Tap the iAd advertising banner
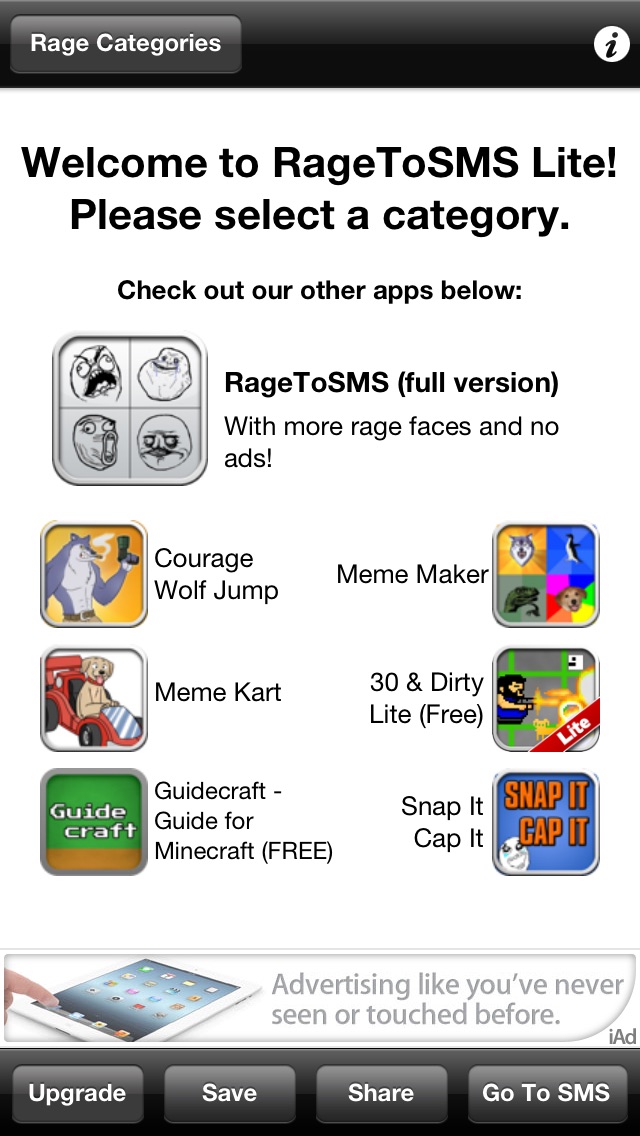The height and width of the screenshot is (1136, 640). coord(320,999)
